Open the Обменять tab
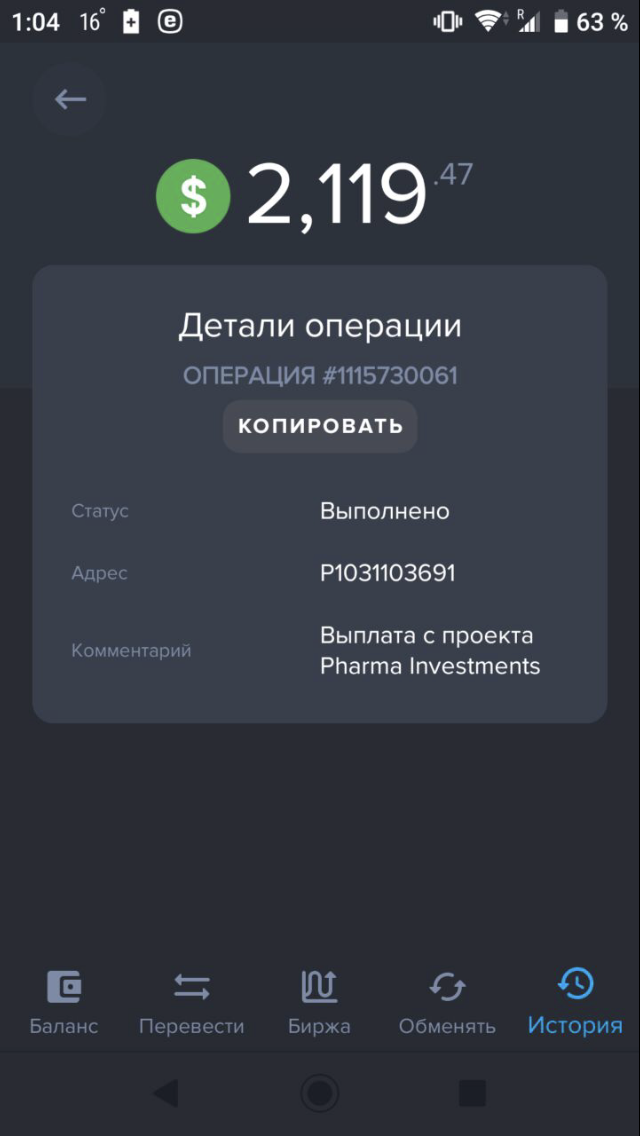 click(x=447, y=1003)
